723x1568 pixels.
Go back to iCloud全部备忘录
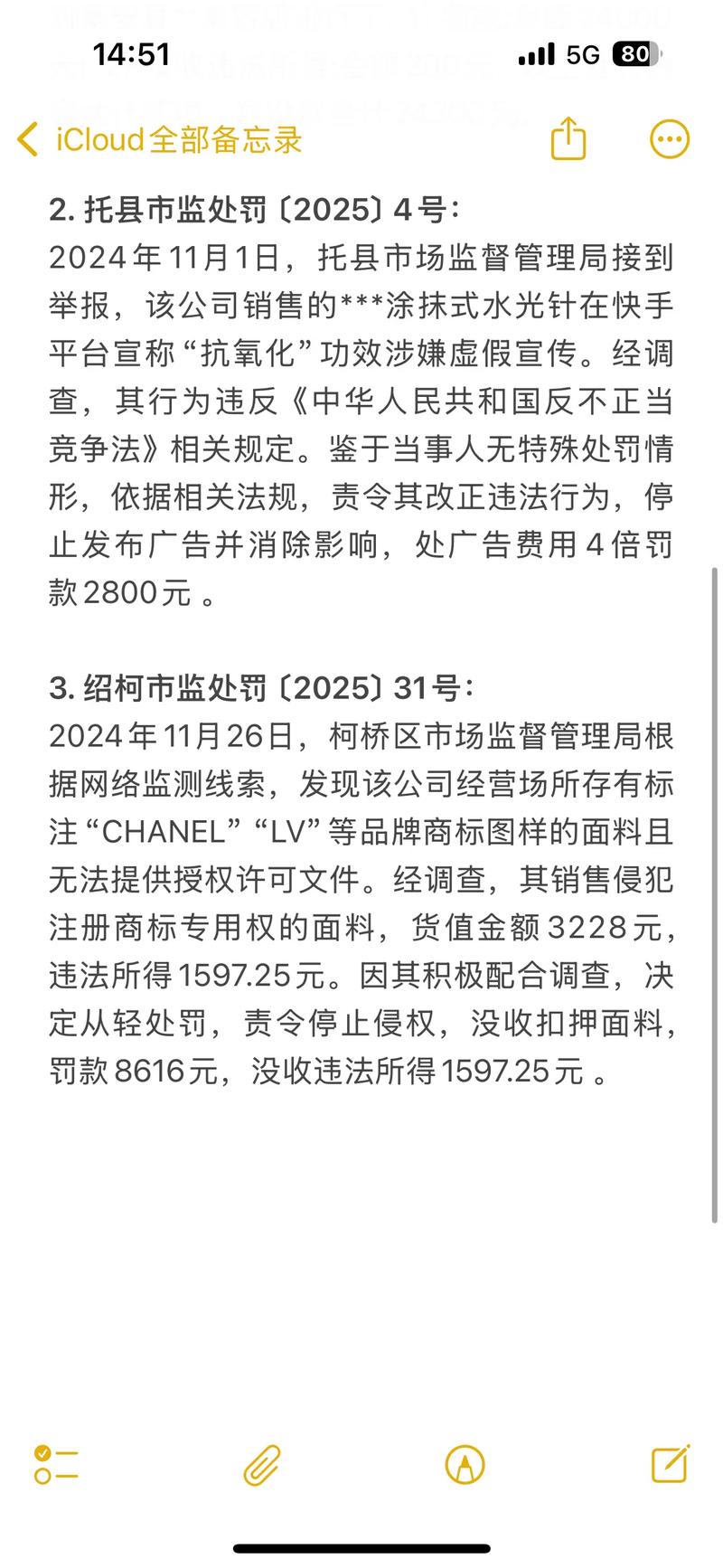(x=158, y=140)
